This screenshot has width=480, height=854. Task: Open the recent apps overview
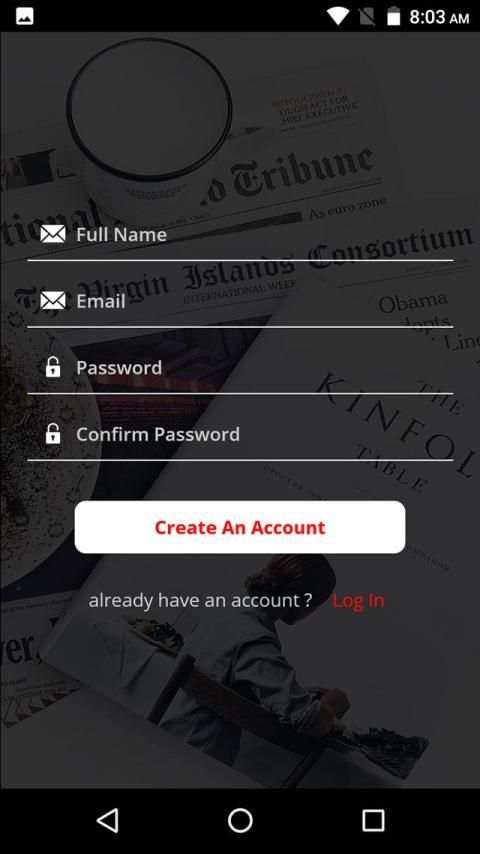click(373, 820)
